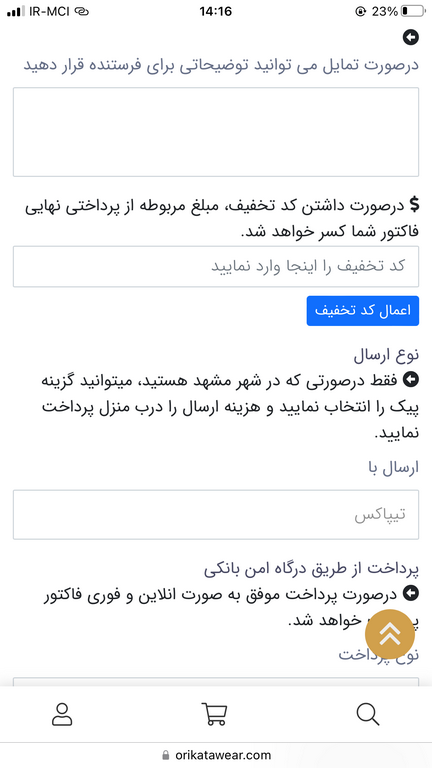
Task: Open the shipping method dropdown showing تیپاکس
Action: point(216,514)
